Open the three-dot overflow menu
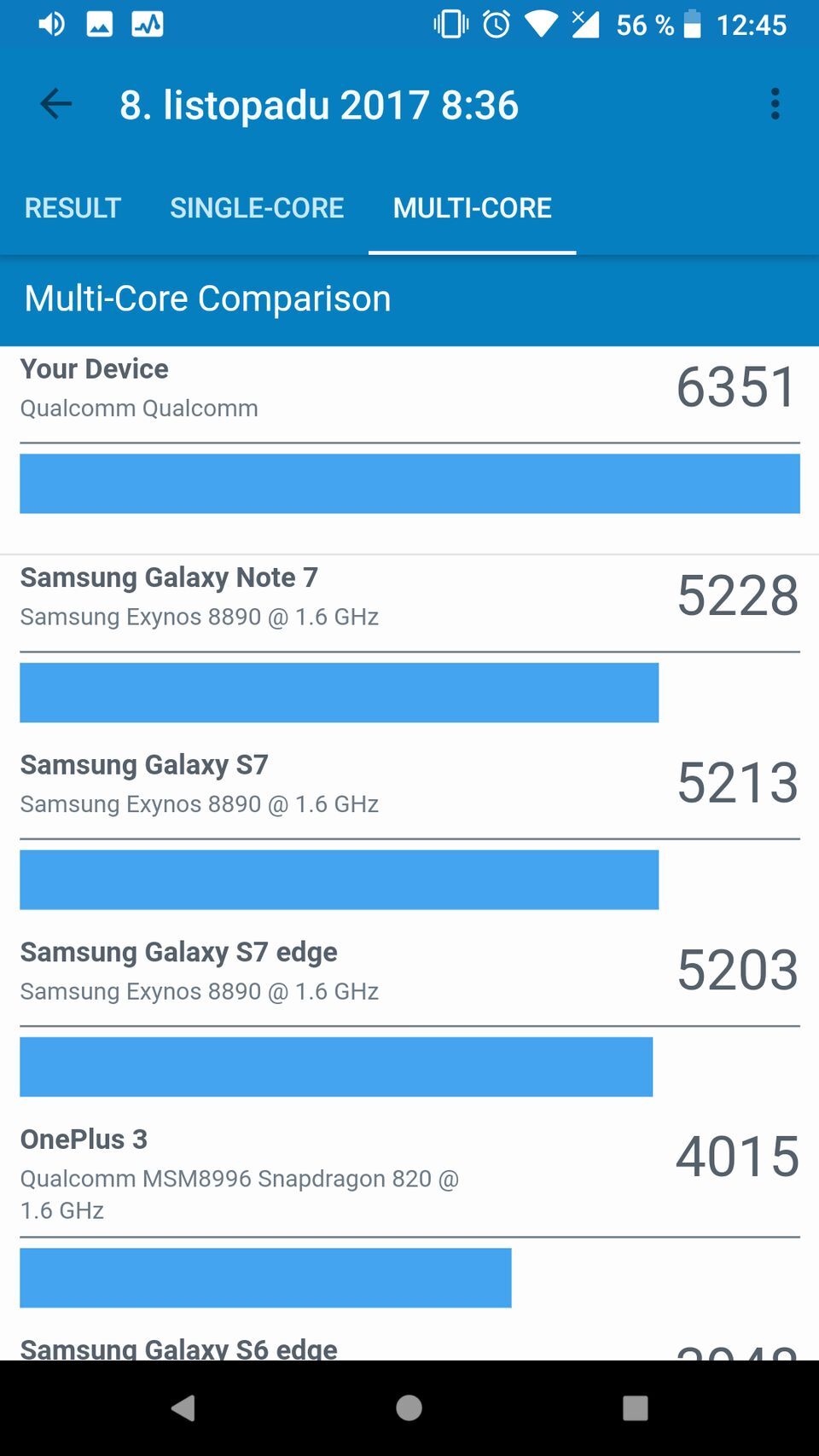Viewport: 819px width, 1456px height. point(775,104)
